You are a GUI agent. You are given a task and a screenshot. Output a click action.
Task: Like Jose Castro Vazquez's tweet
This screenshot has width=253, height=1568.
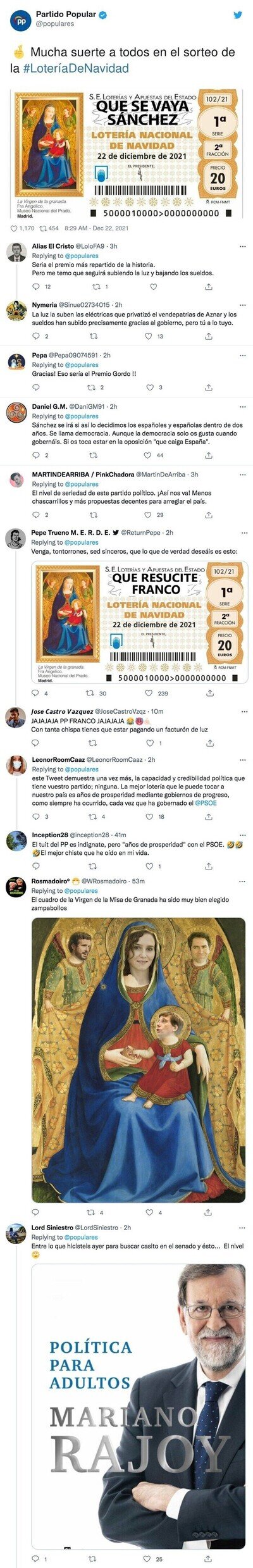pos(150,743)
